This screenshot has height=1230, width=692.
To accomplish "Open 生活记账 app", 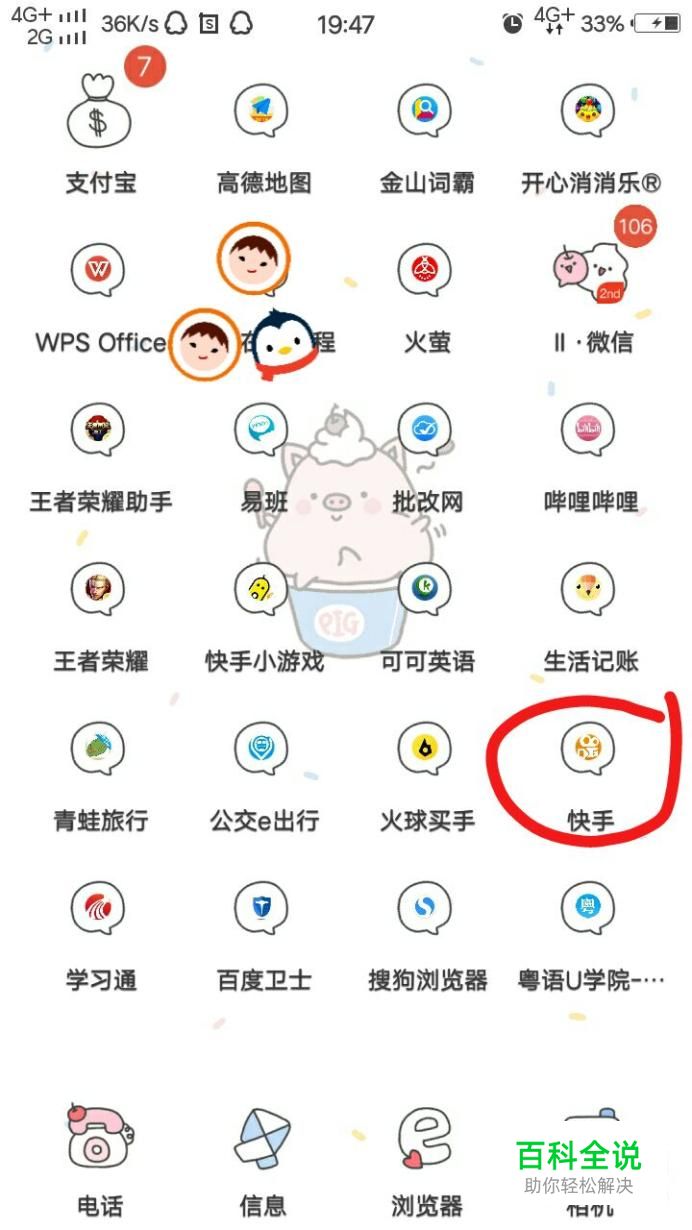I will point(588,592).
